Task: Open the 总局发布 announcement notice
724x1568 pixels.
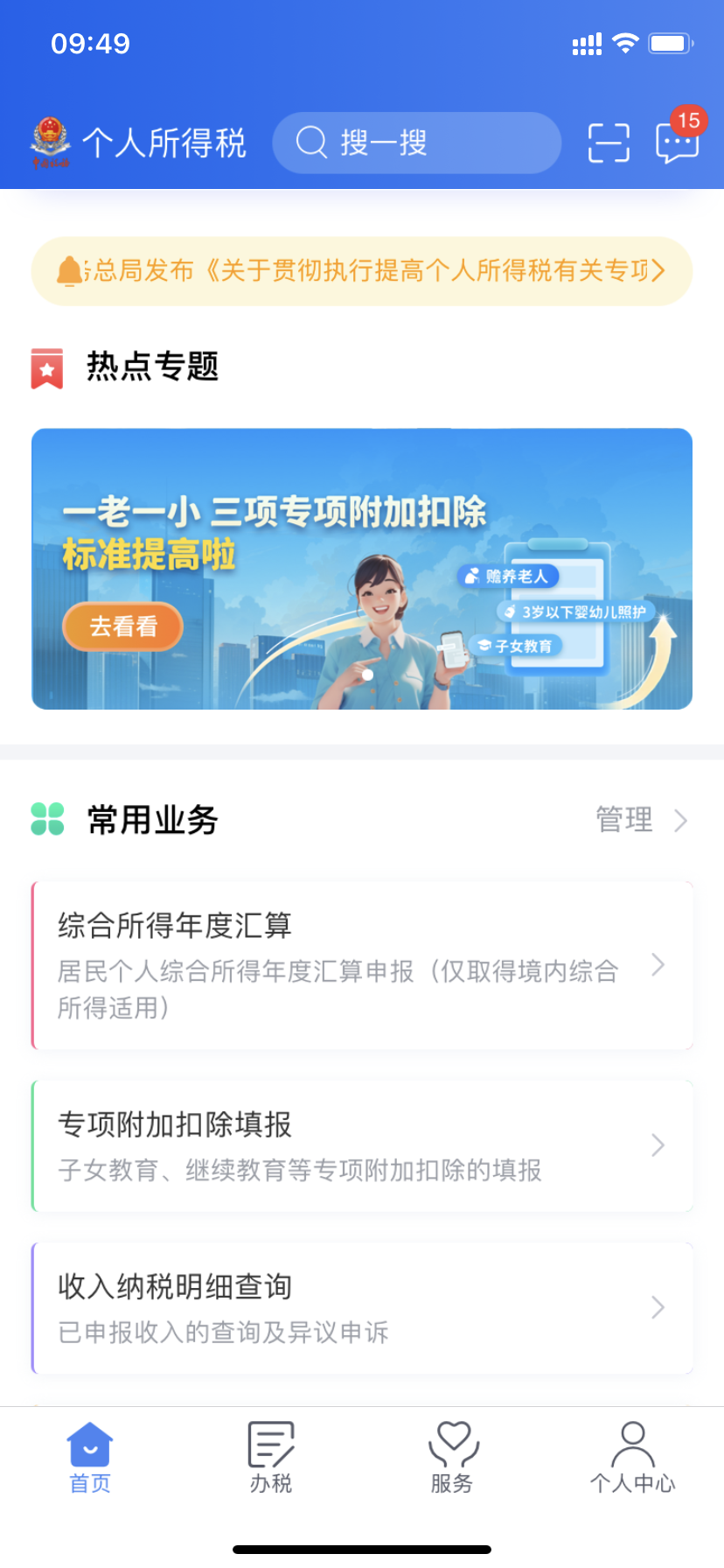Action: point(362,271)
